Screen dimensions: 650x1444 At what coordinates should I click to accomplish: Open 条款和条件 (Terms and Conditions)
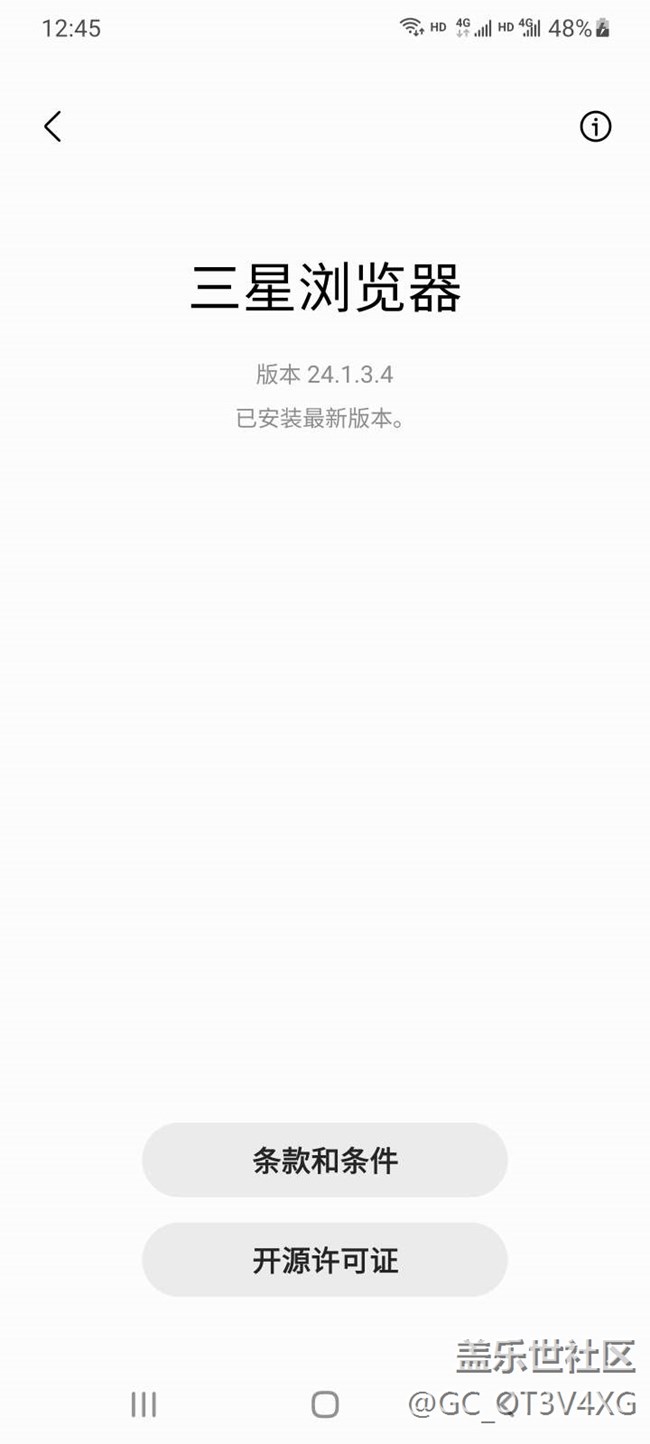(325, 1160)
